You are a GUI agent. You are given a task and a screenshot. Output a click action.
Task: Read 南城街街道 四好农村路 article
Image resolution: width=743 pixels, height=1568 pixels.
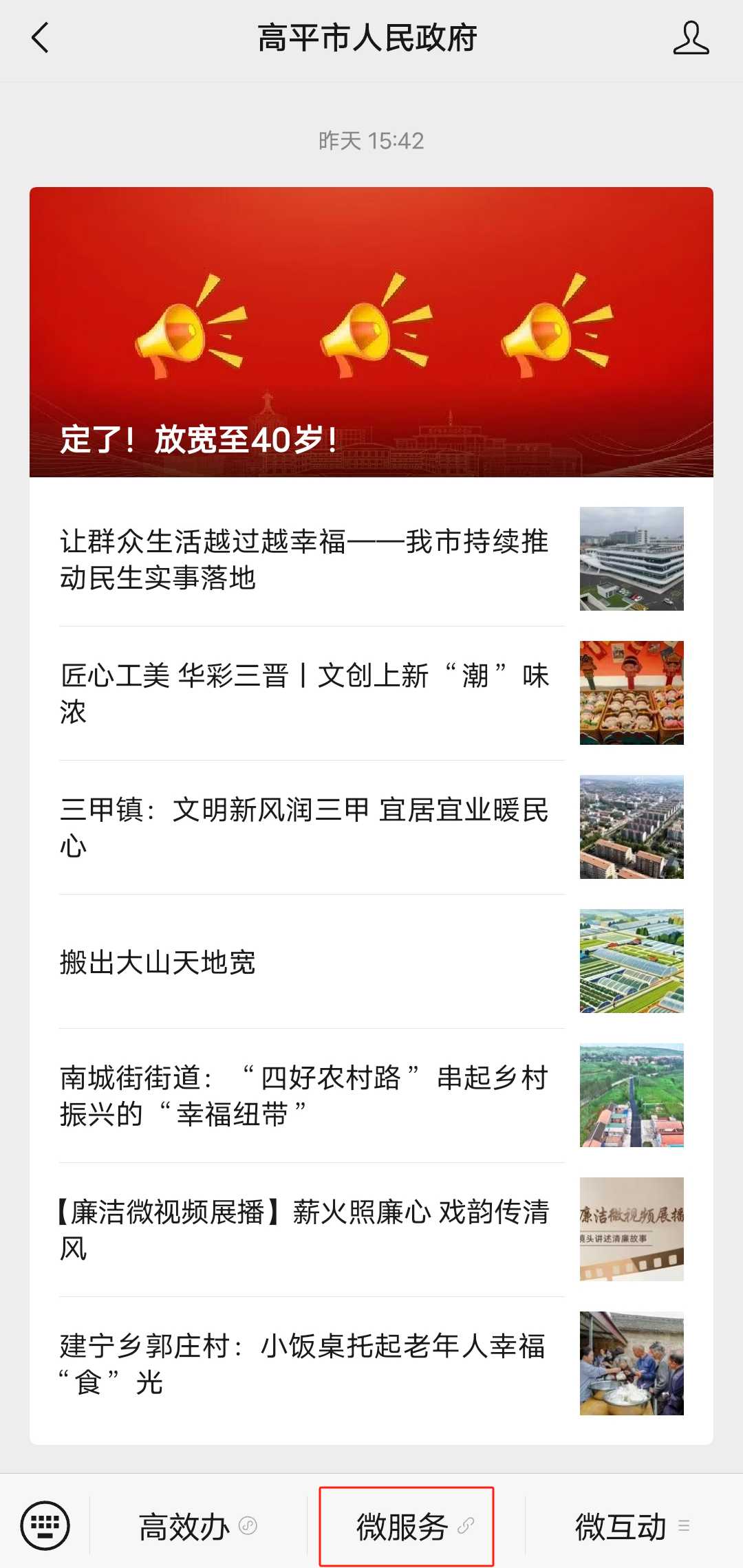click(x=303, y=1096)
